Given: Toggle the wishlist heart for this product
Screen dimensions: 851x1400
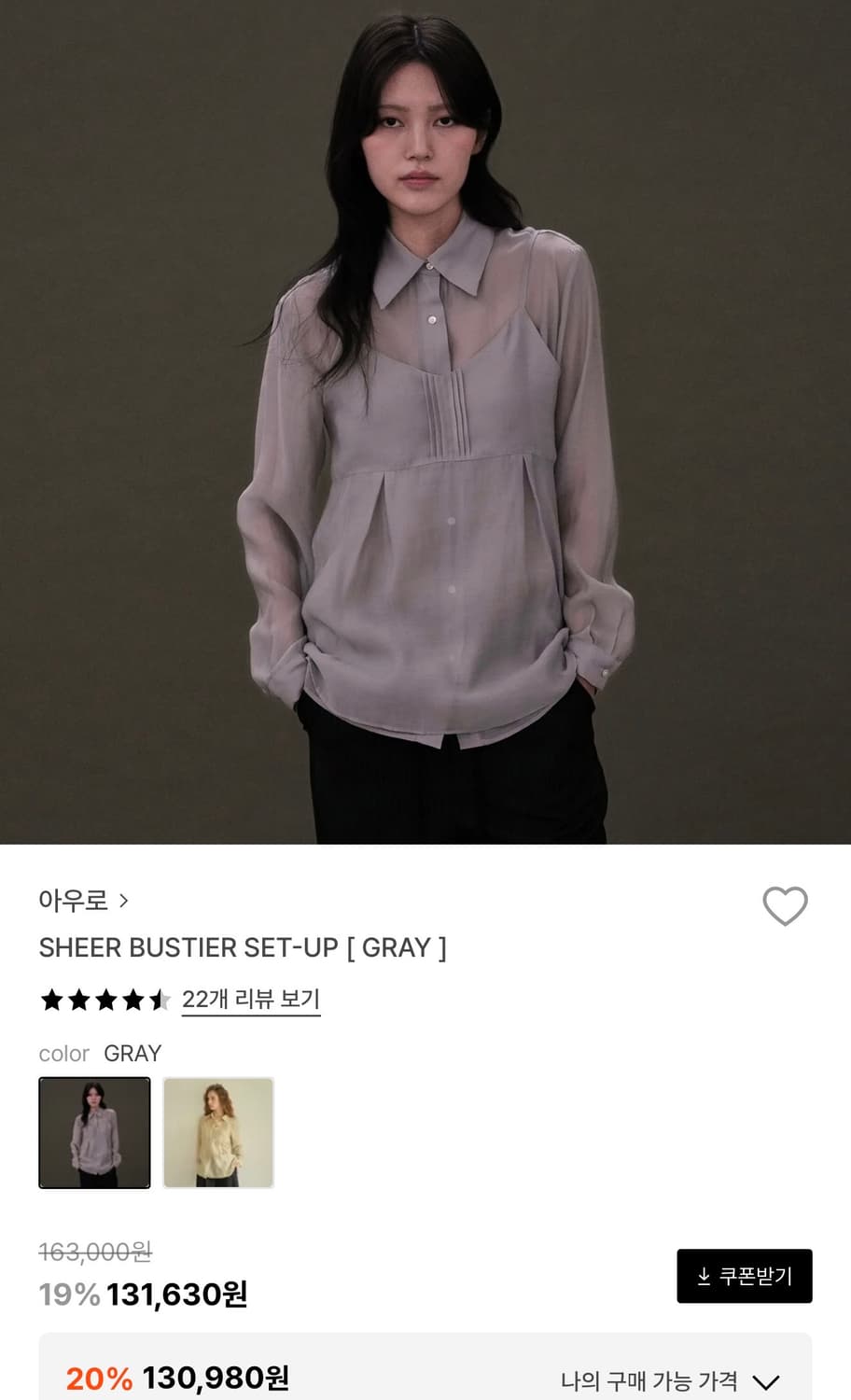Looking at the screenshot, I should tap(788, 903).
